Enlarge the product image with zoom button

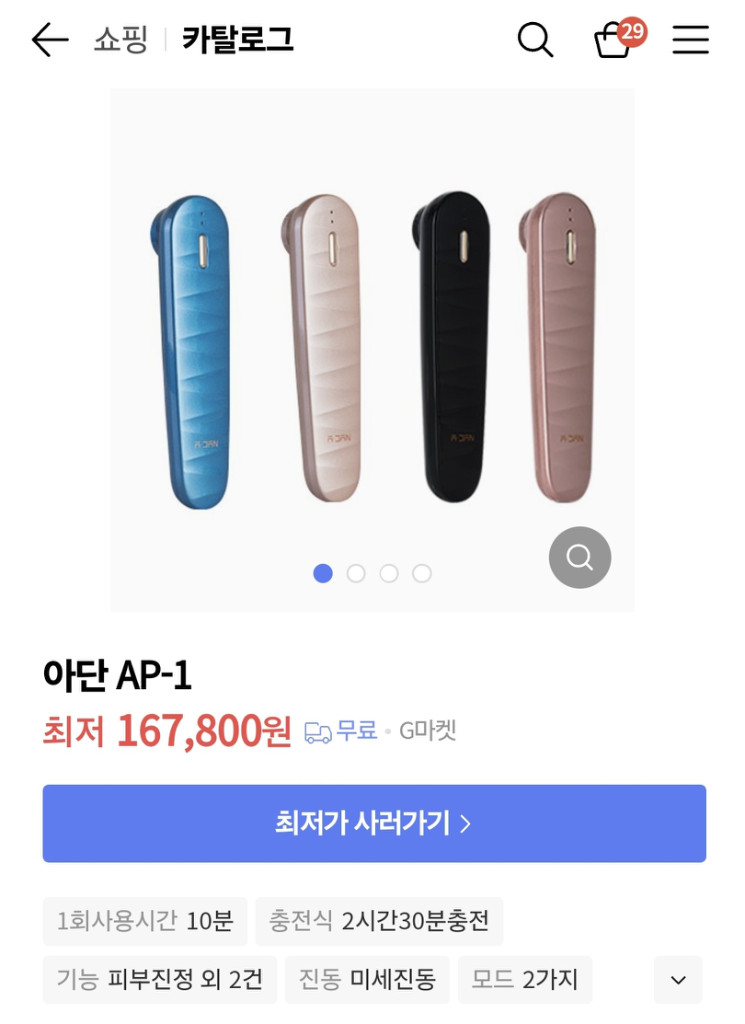pos(580,557)
